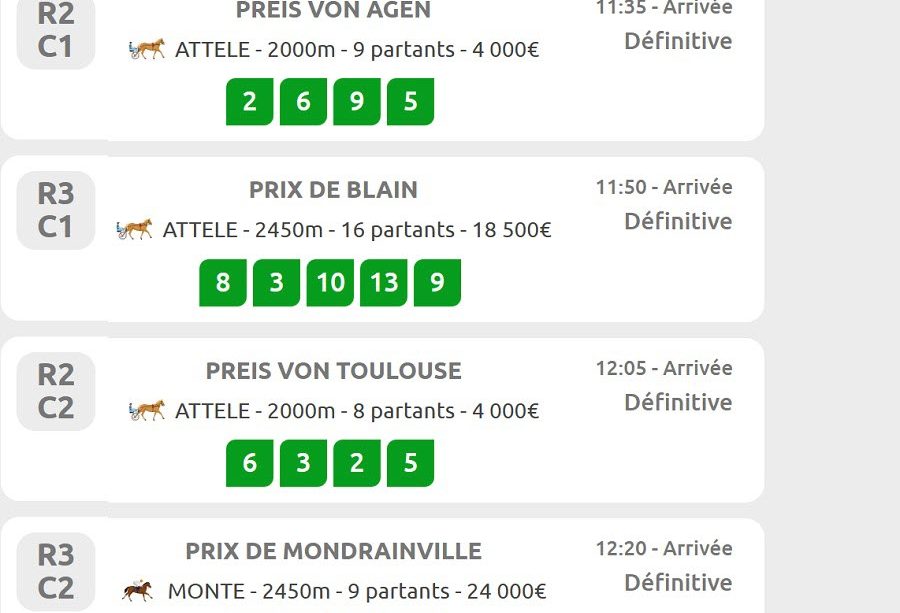Screen dimensions: 900x613
Task: Open the Prix de Mondrainville race card
Action: (x=333, y=551)
